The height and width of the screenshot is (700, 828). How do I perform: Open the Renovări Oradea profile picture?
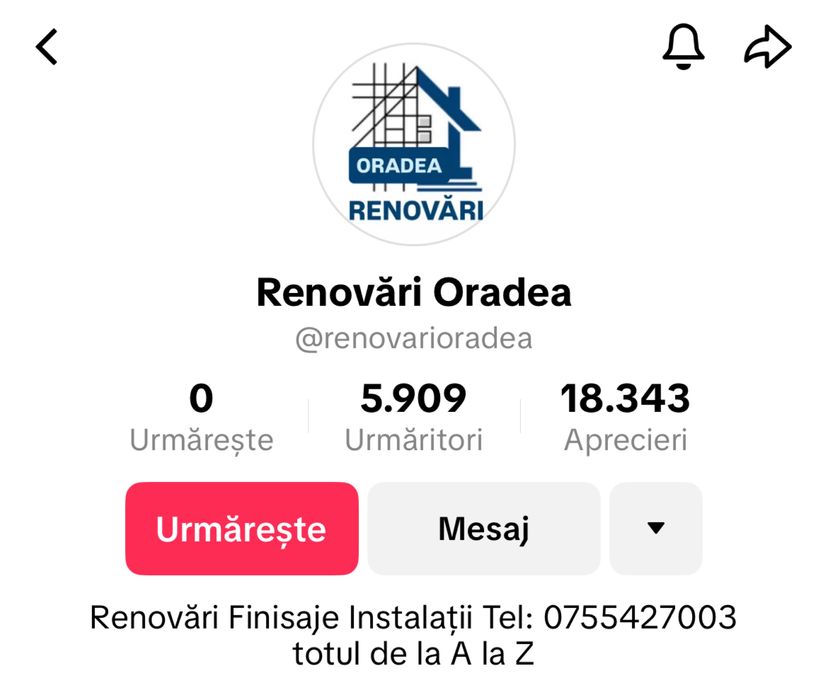tap(414, 144)
